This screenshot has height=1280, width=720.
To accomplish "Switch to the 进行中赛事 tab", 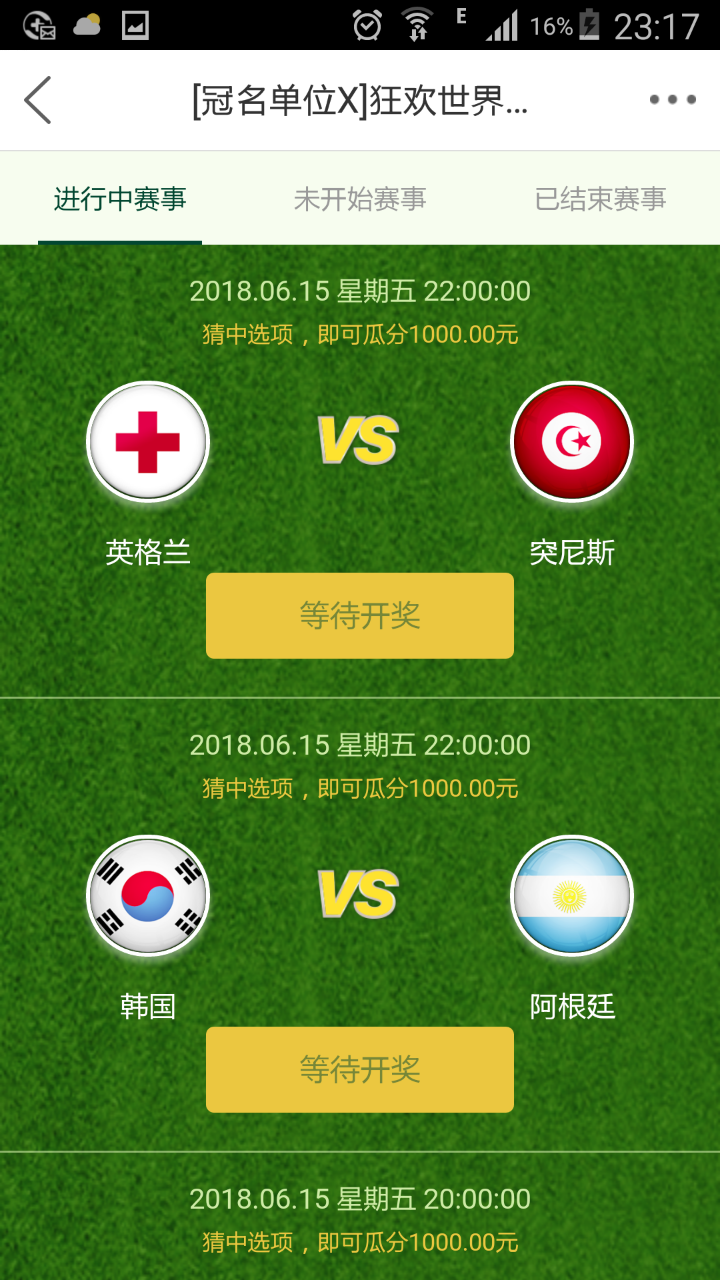I will (x=120, y=199).
